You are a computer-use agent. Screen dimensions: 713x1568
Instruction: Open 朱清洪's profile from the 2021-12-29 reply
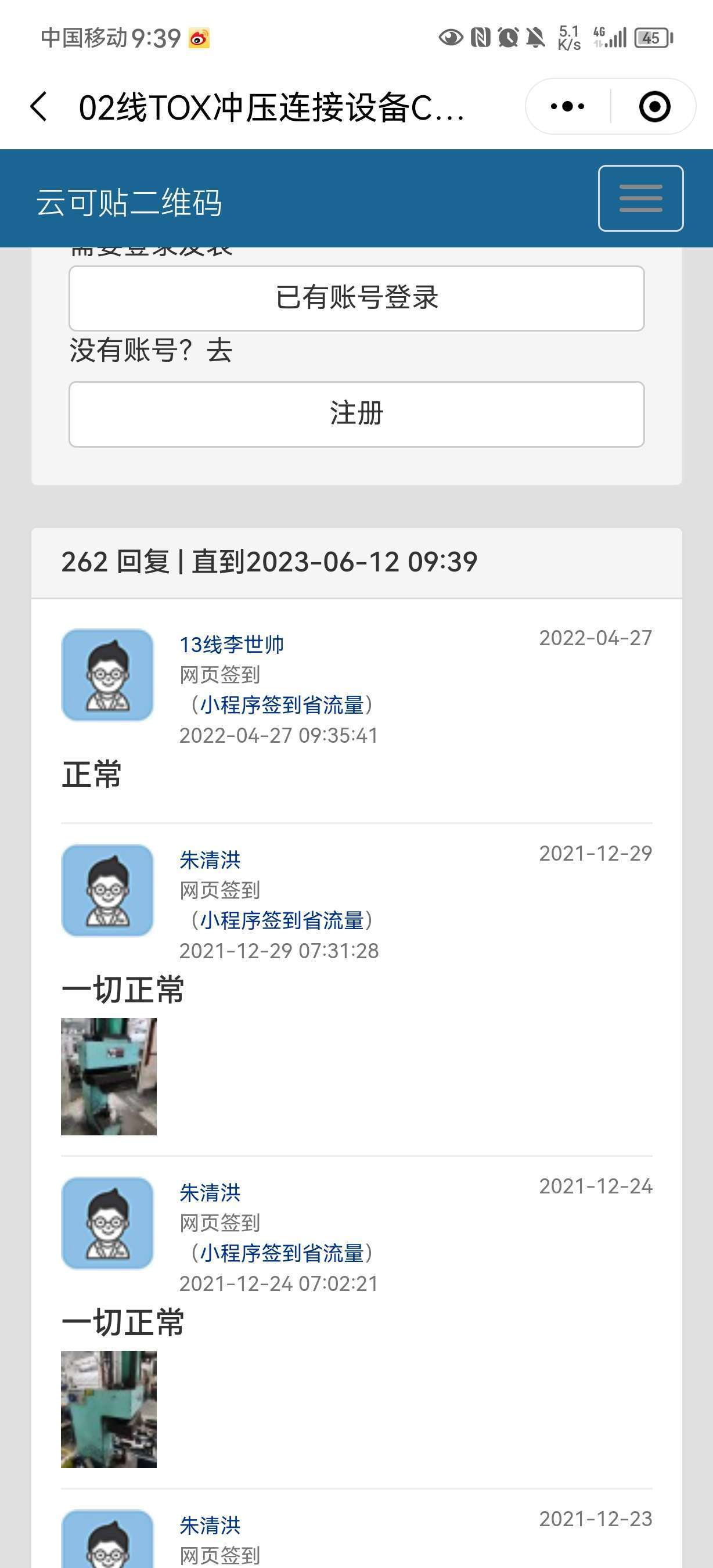[x=210, y=859]
